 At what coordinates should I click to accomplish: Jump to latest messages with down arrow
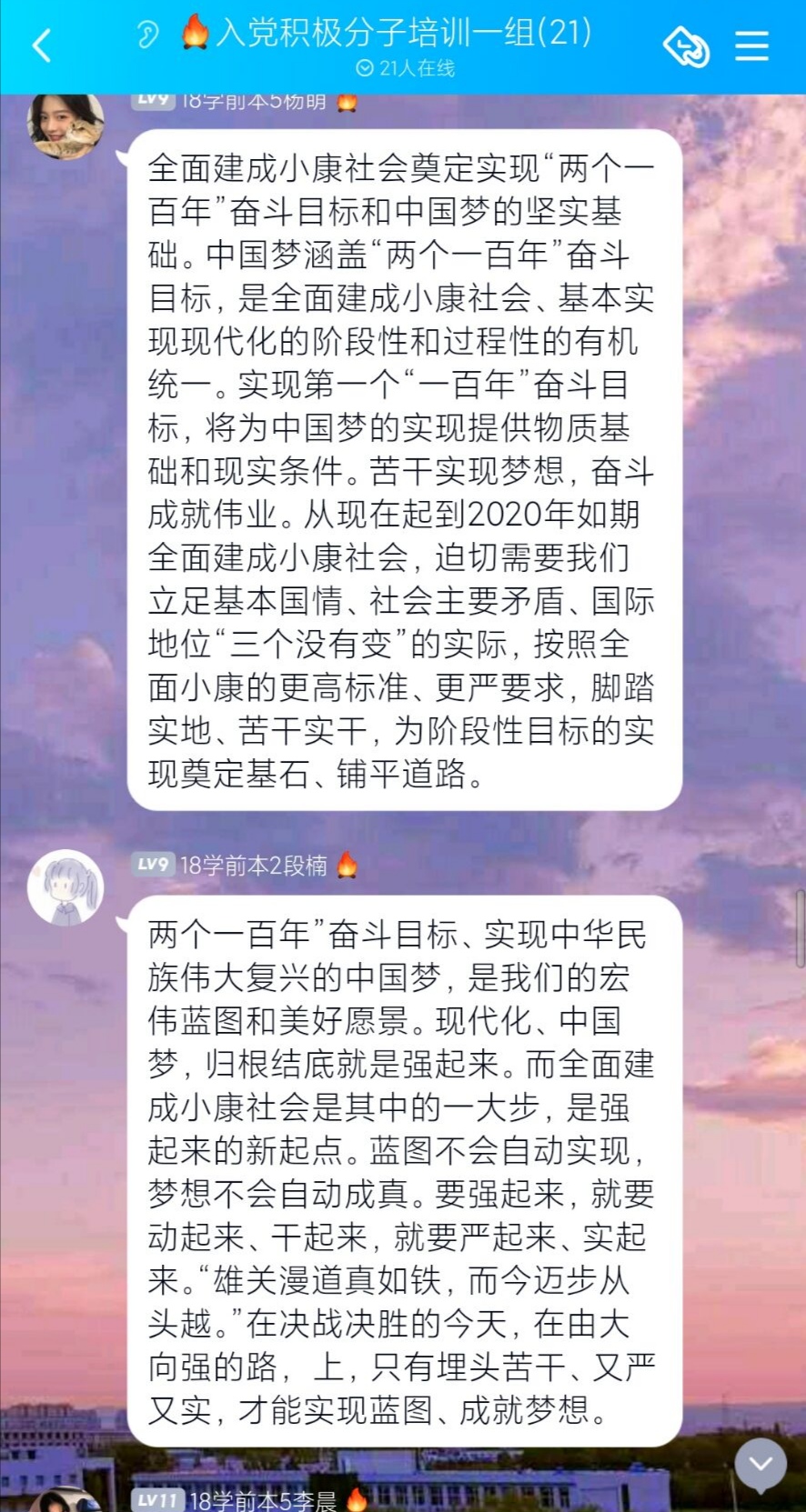tap(761, 1464)
